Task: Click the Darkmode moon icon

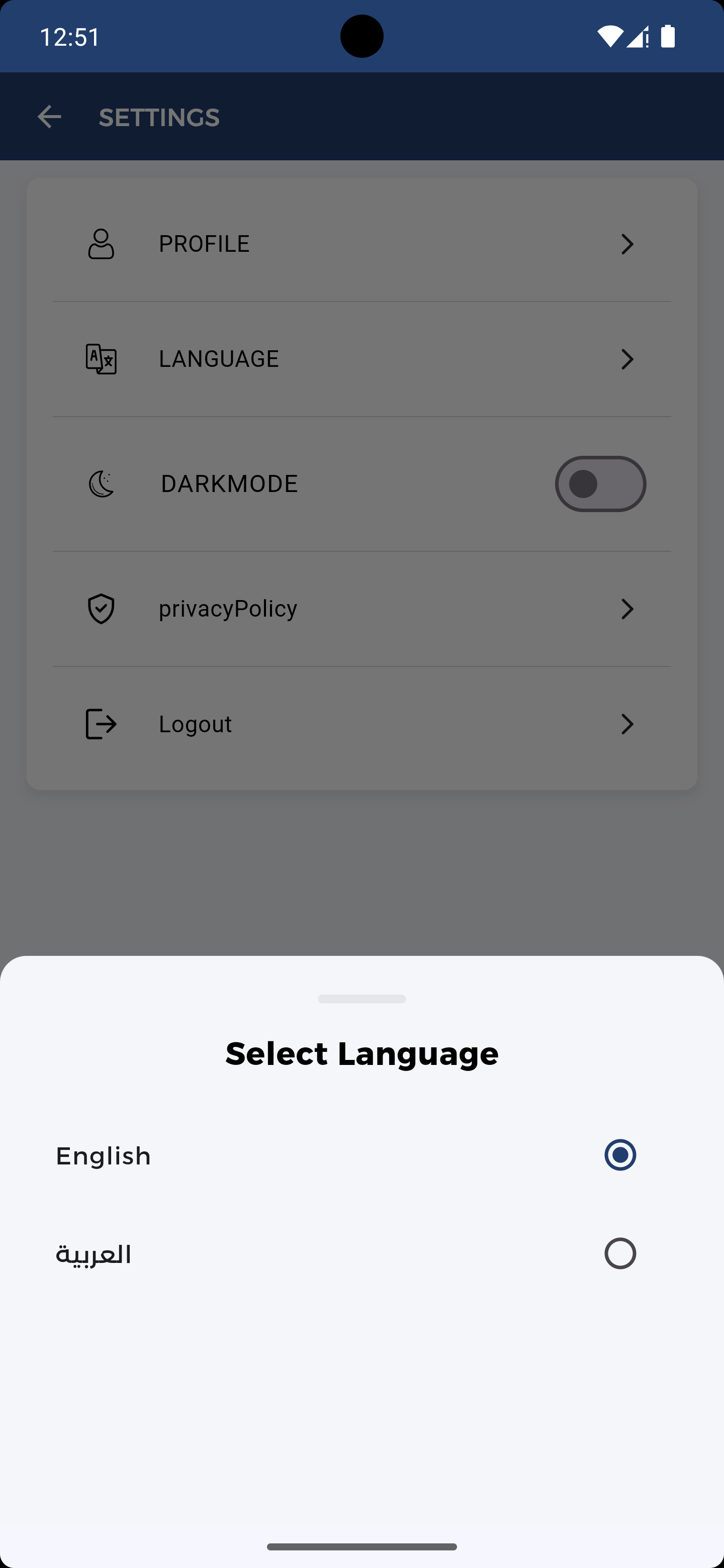Action: [101, 483]
